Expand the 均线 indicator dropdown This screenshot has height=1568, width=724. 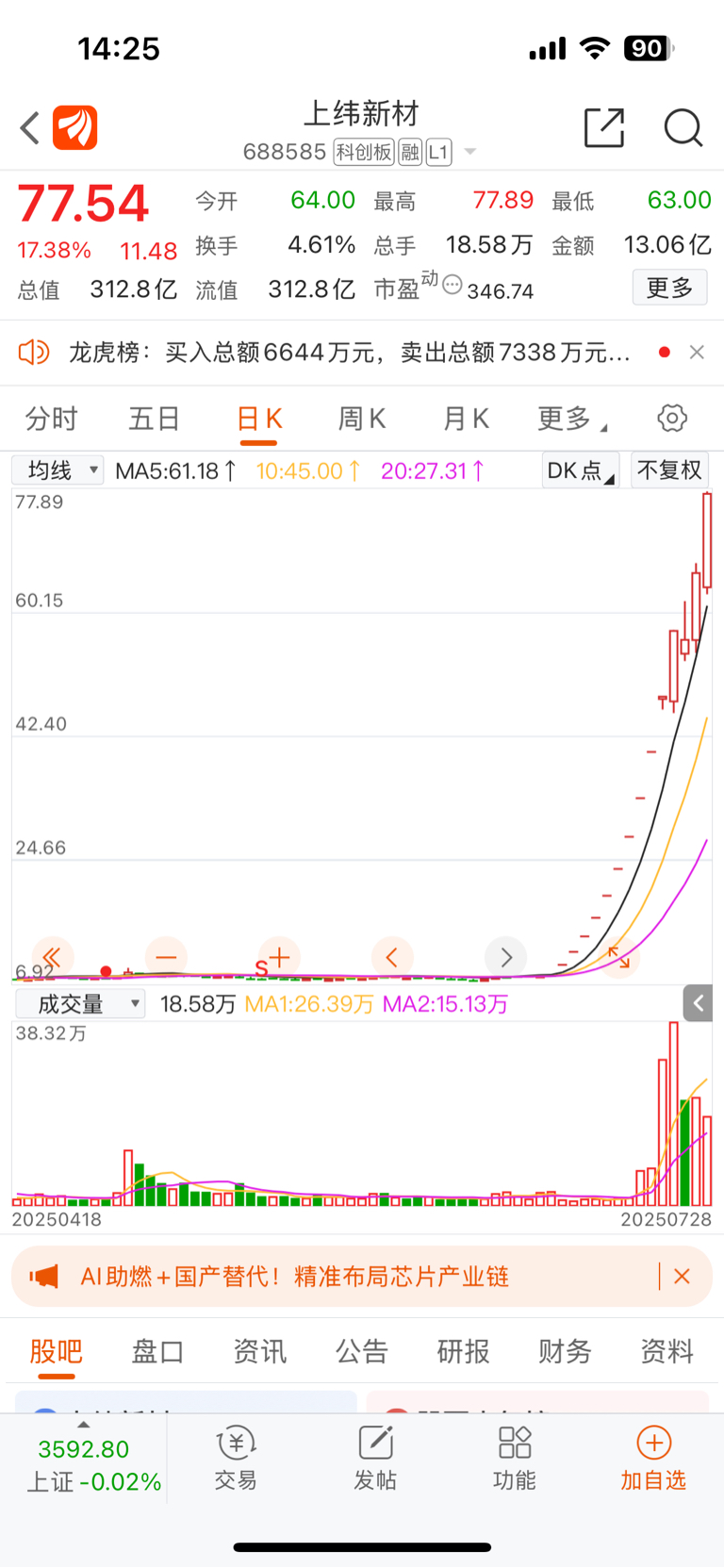(x=58, y=470)
